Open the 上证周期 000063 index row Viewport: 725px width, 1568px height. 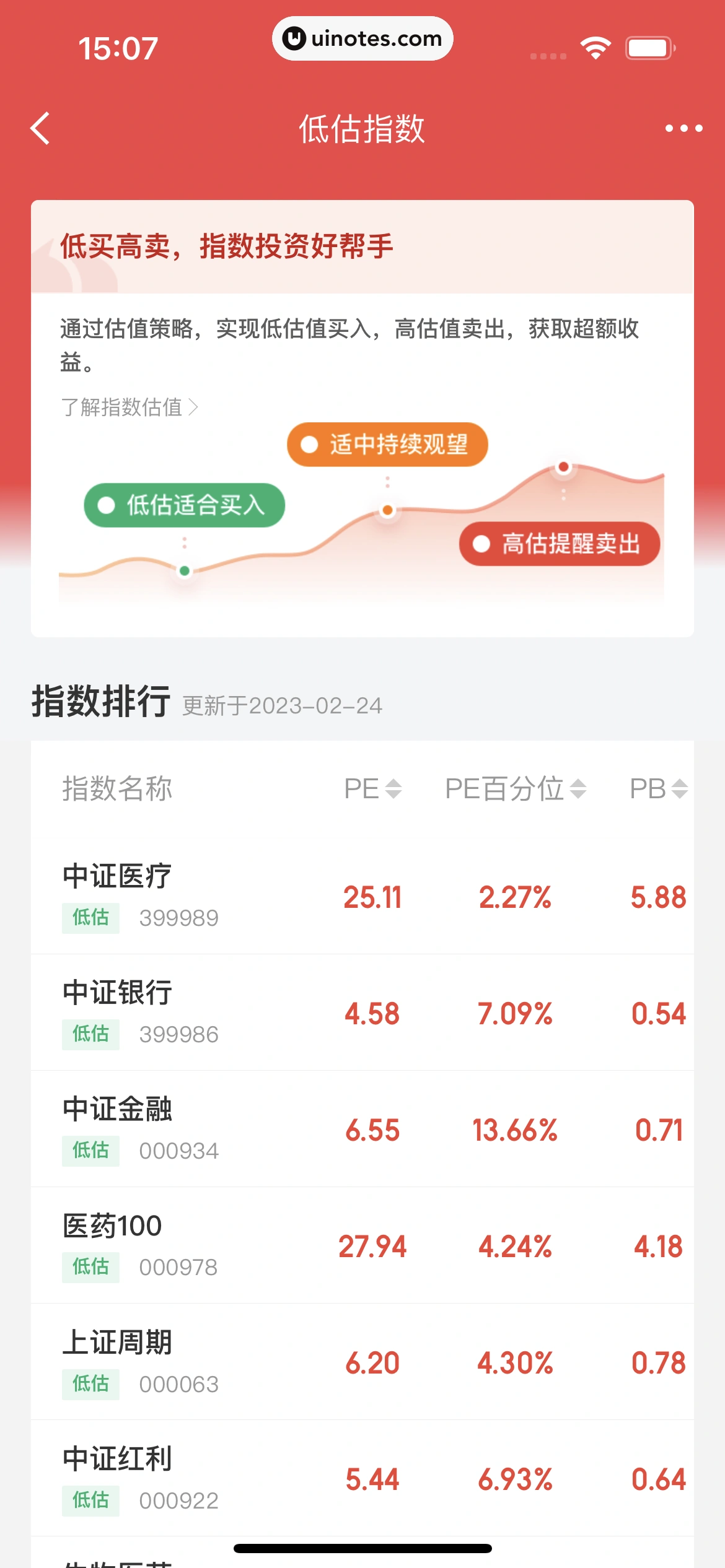(362, 1362)
